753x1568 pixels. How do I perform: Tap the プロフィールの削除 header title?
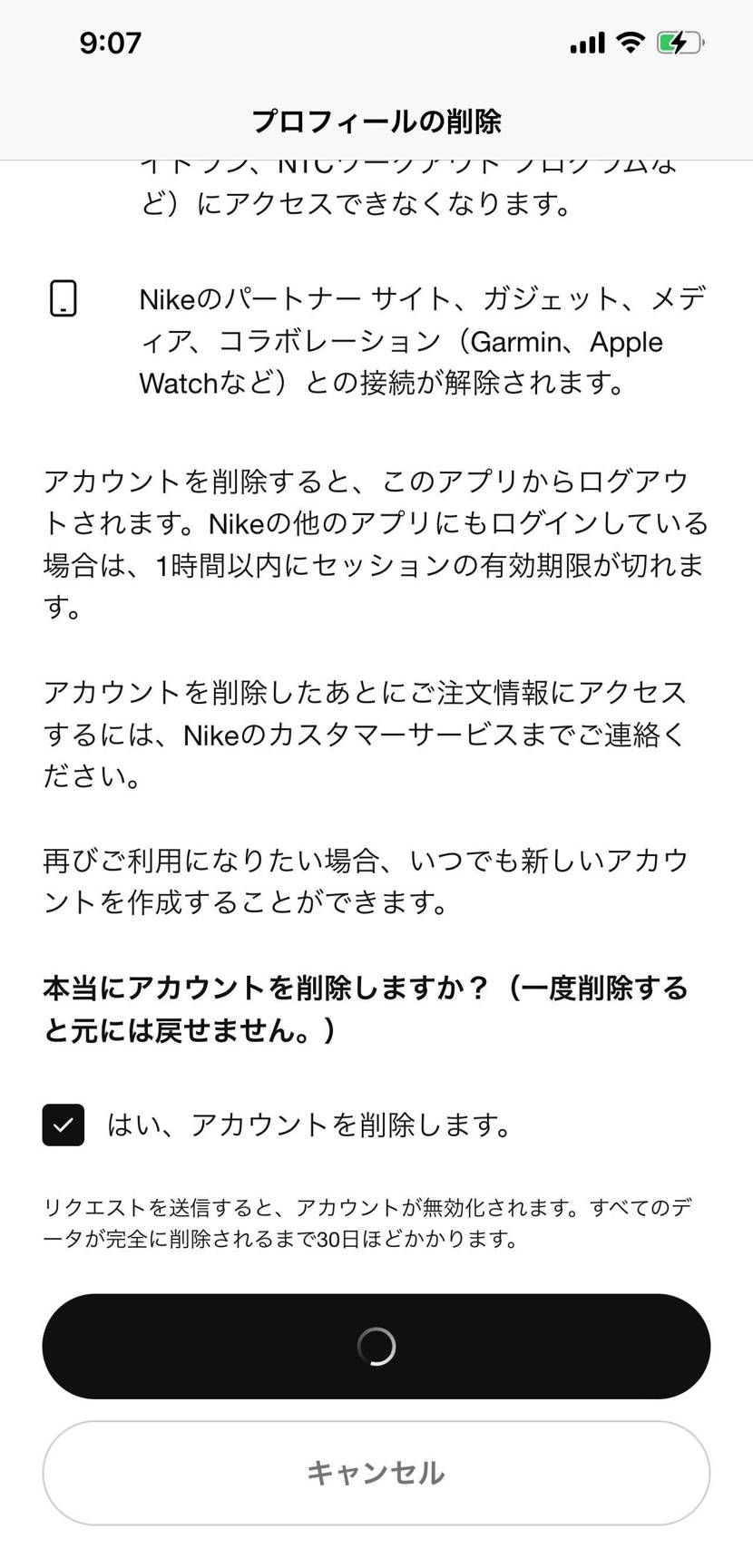click(x=376, y=120)
